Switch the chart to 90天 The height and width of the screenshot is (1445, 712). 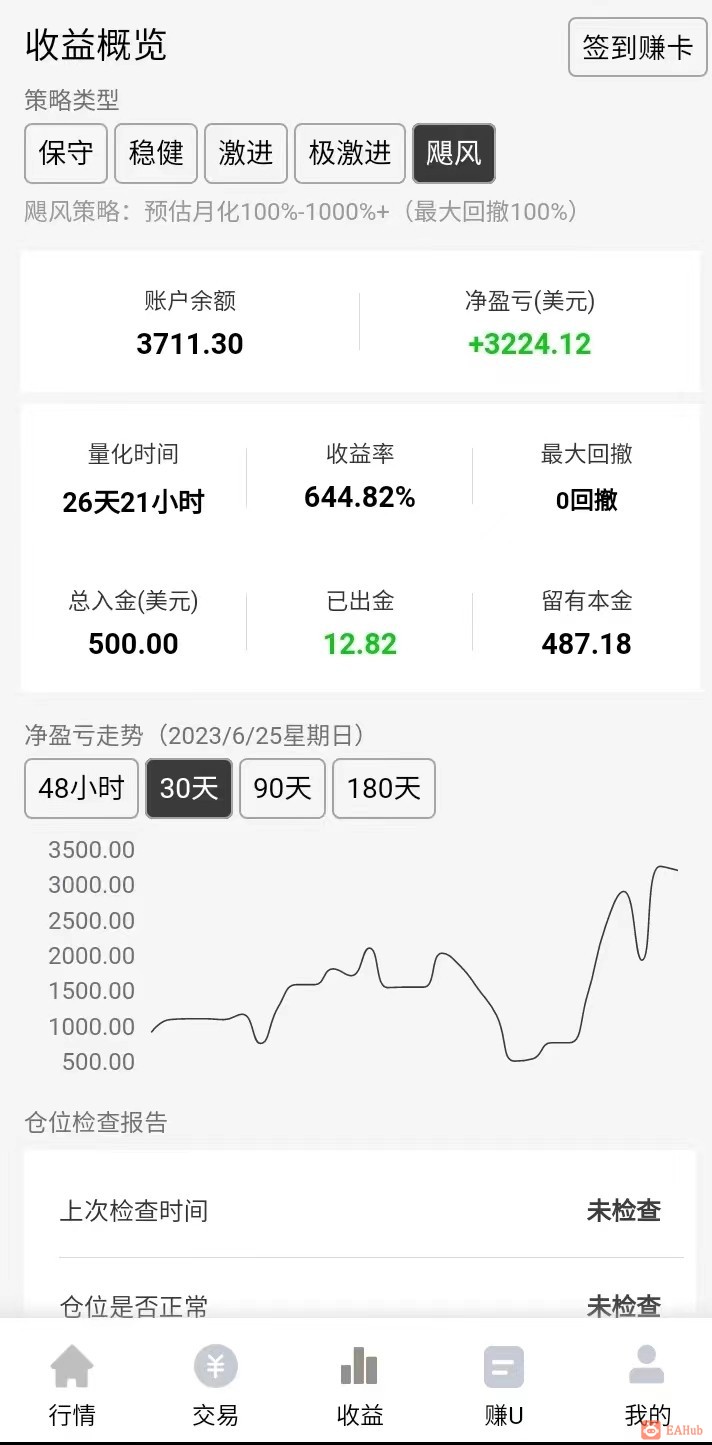point(283,788)
